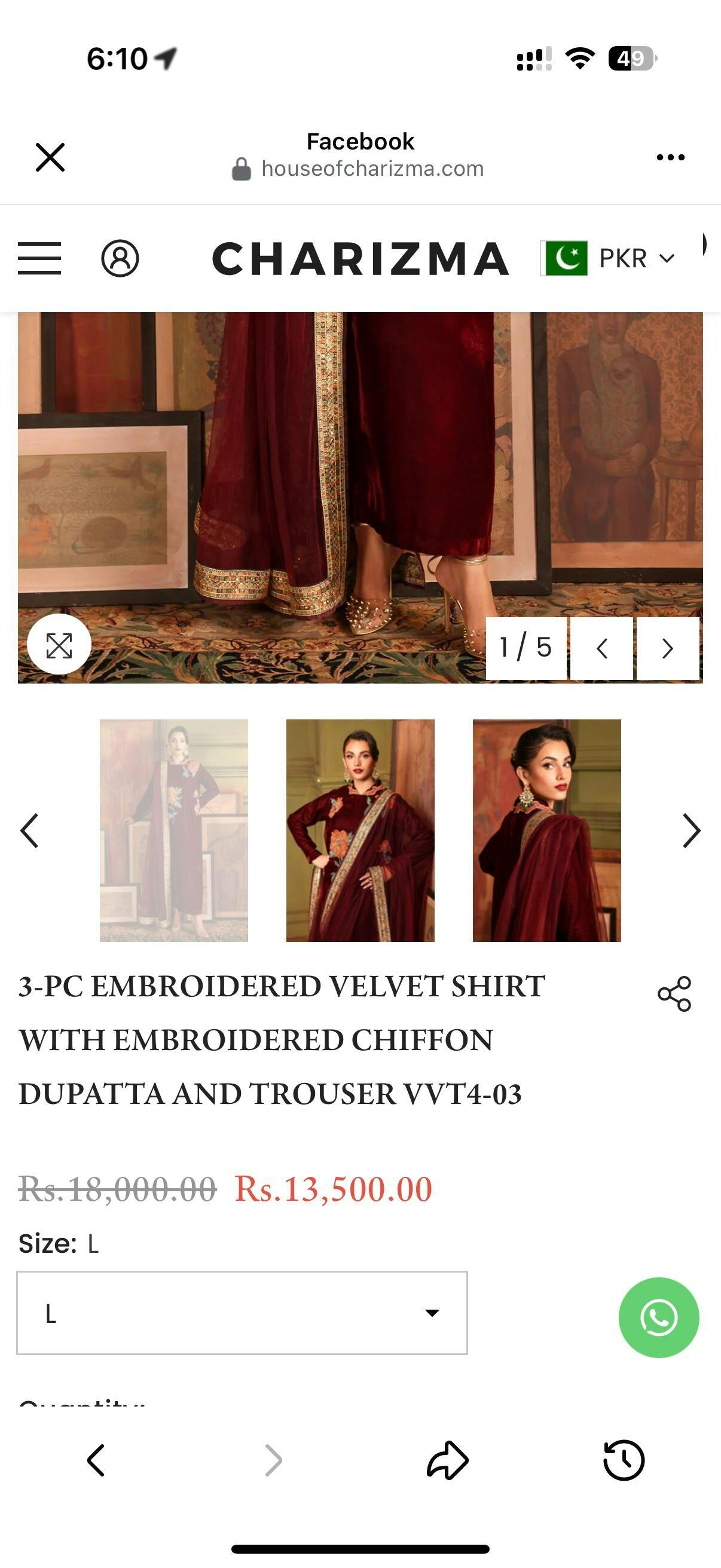
Task: Open the browser overflow menu
Action: click(671, 158)
